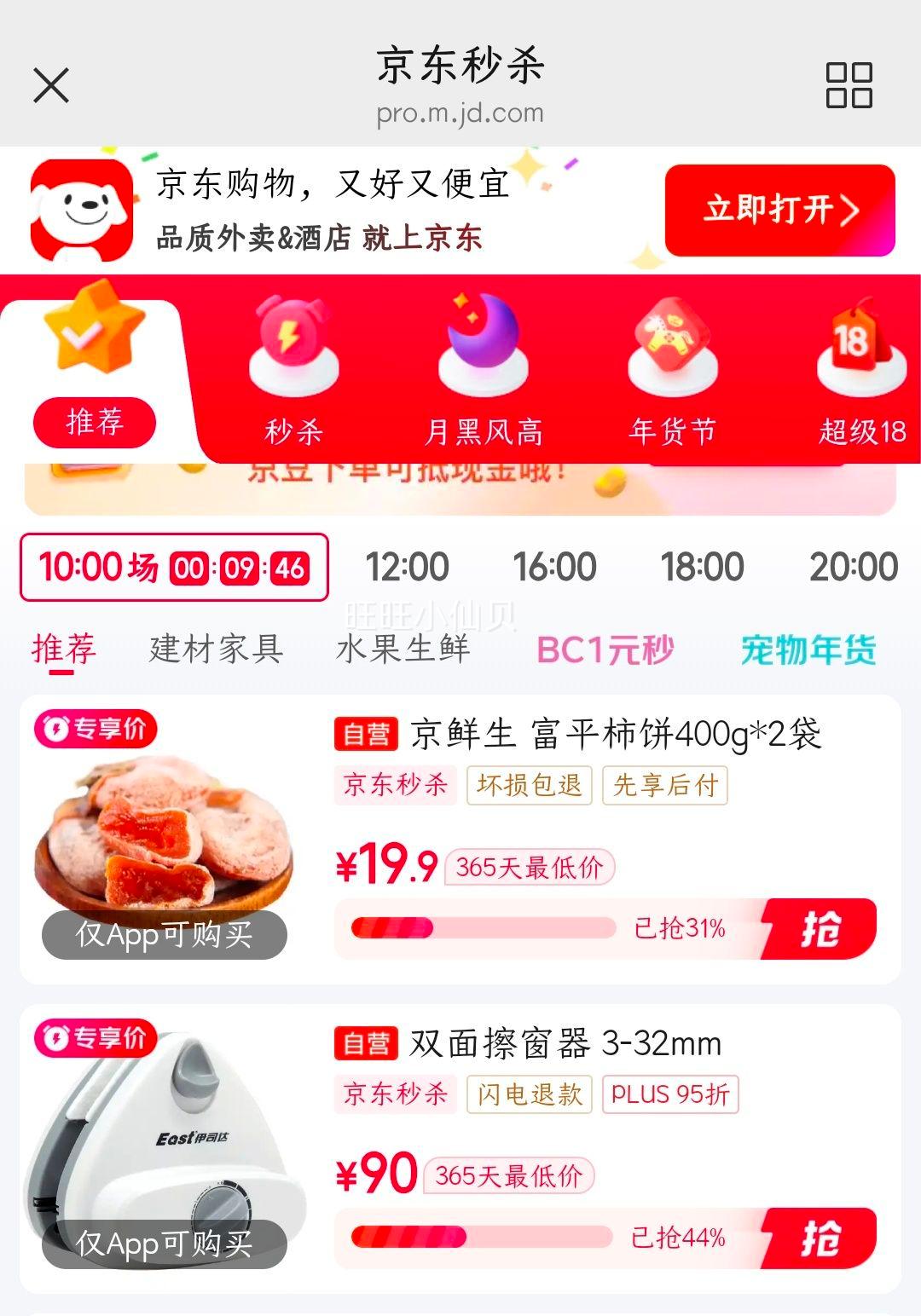Switch to the 20:00 session
Viewport: 921px width, 1316px height.
[x=853, y=567]
